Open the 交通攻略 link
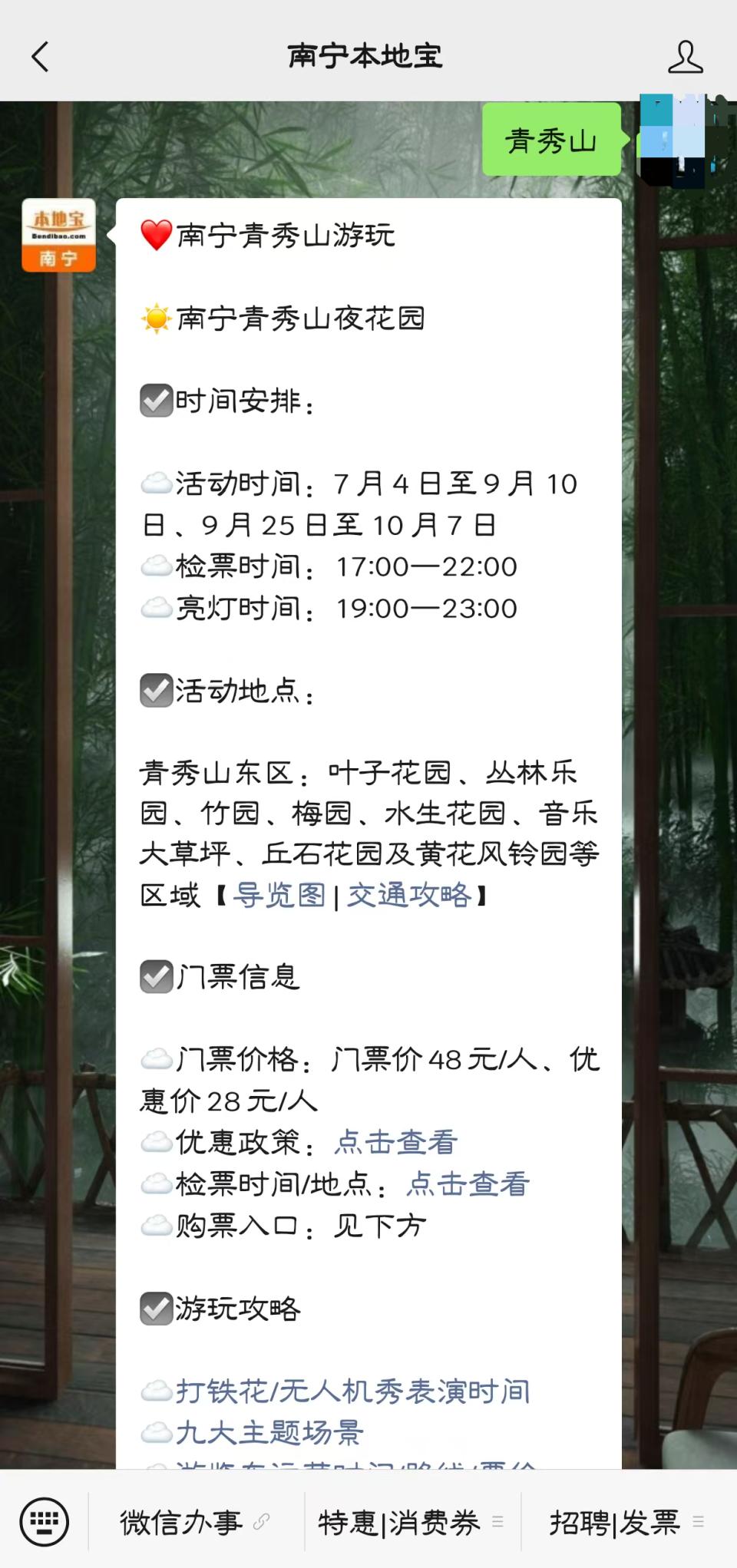 coord(409,895)
